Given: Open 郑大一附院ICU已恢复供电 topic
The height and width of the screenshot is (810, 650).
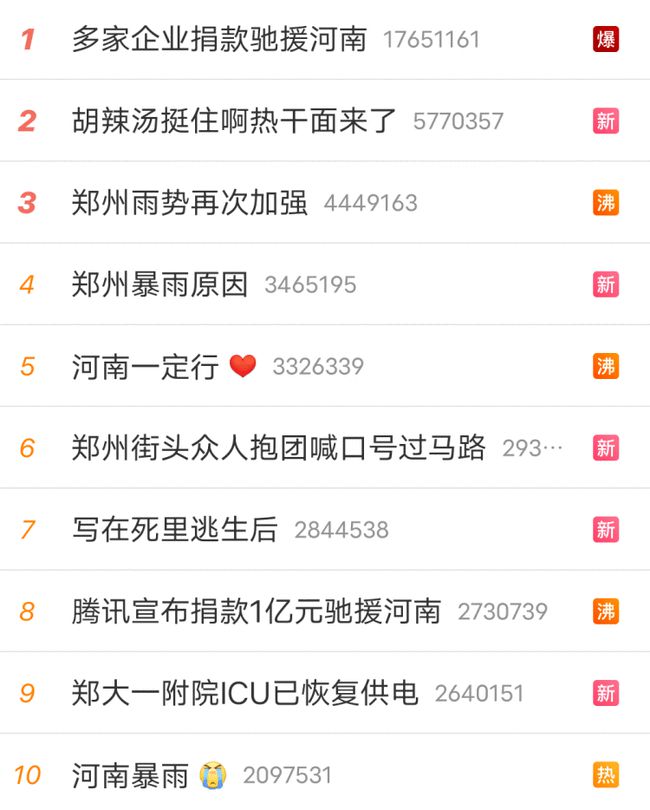Looking at the screenshot, I should [x=245, y=693].
